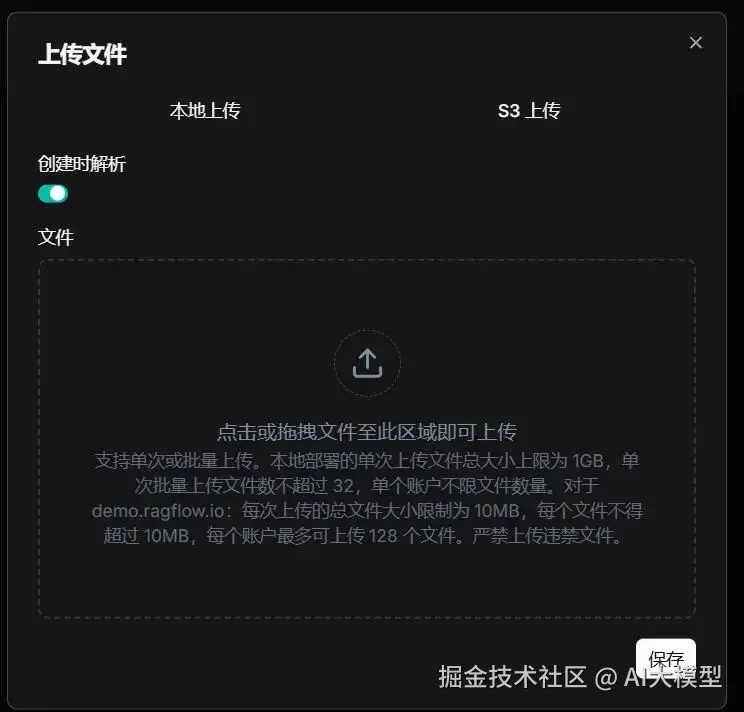Switch to the 本地上传 tab
This screenshot has width=744, height=712.
pyautogui.click(x=205, y=111)
